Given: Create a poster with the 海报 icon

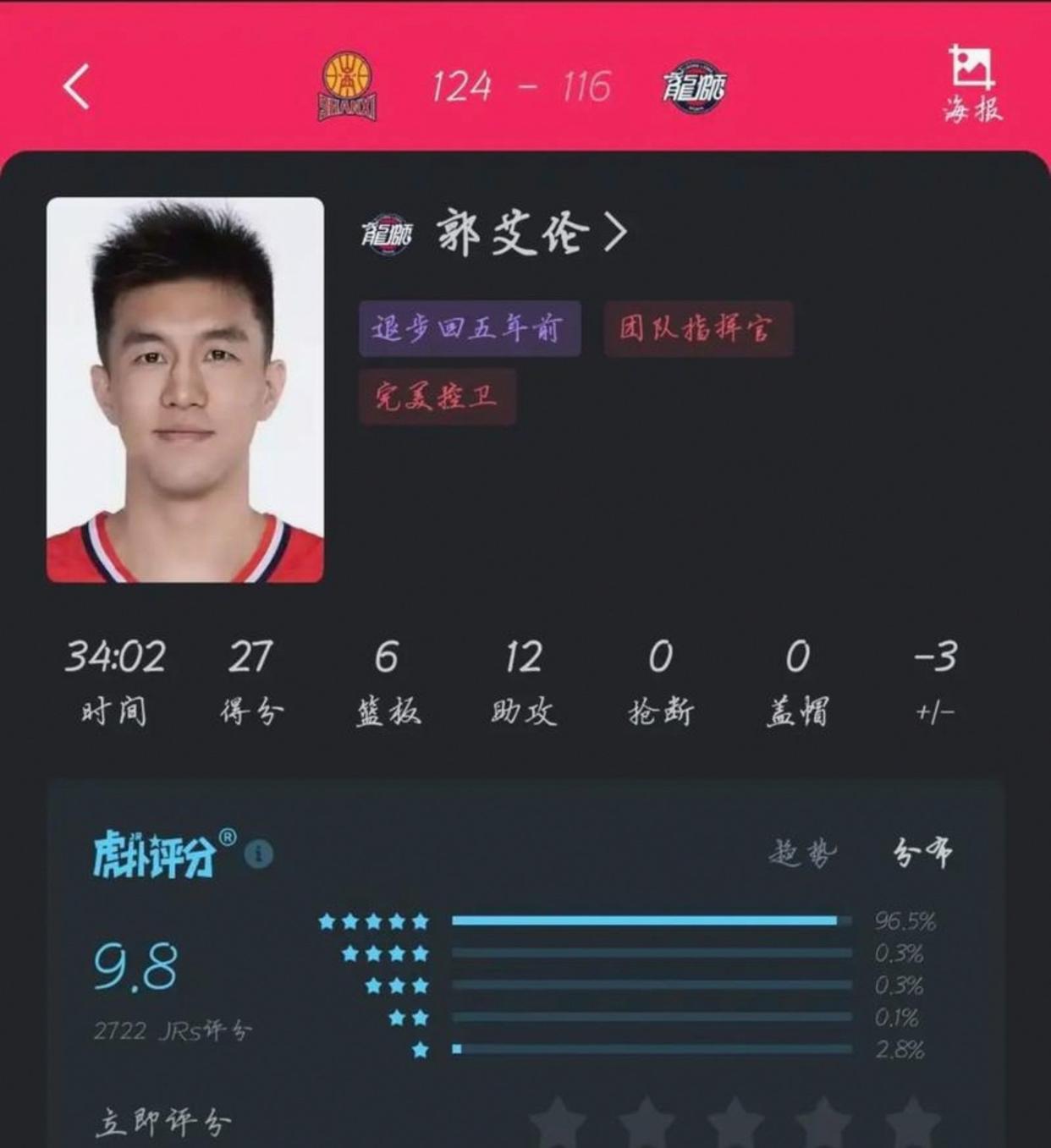Looking at the screenshot, I should coord(971,85).
